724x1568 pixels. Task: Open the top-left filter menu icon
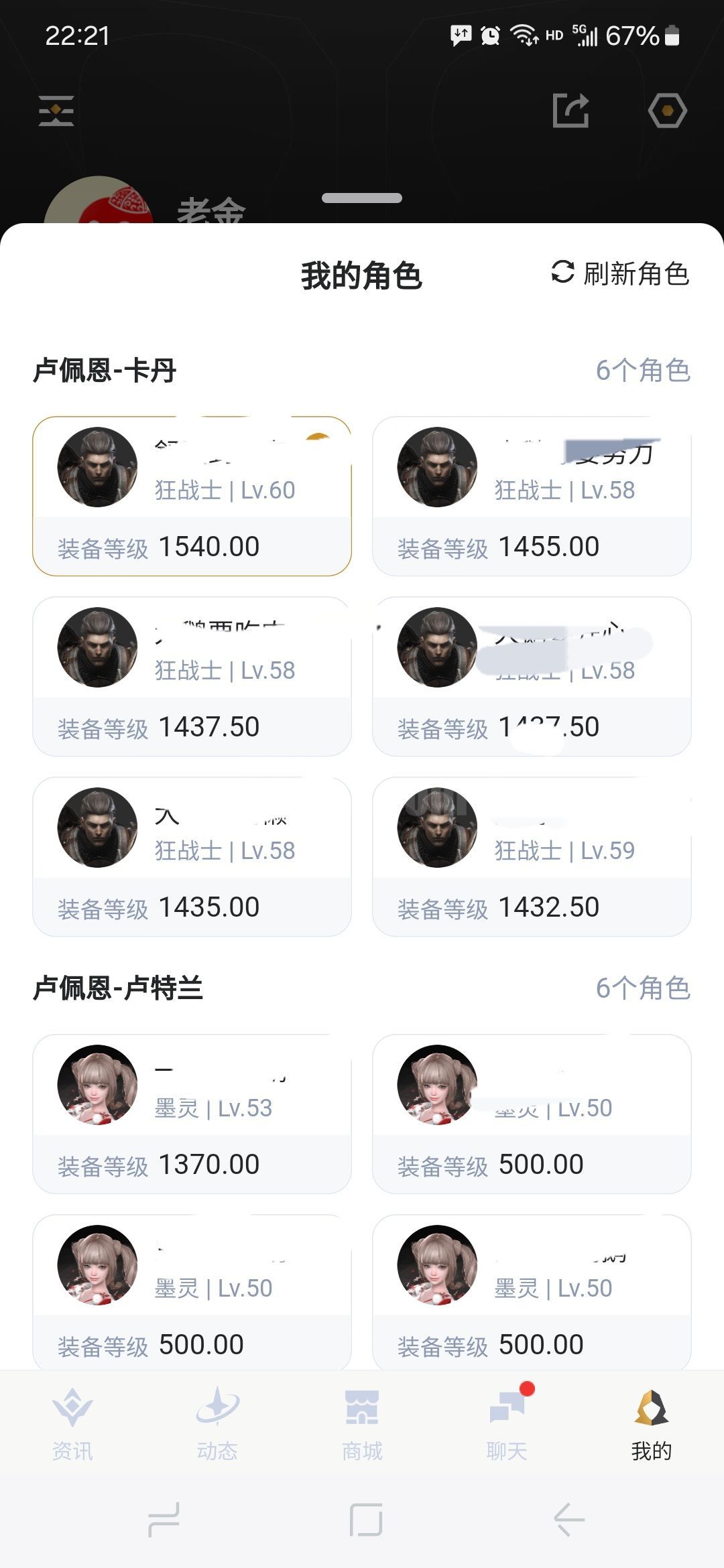pos(56,111)
